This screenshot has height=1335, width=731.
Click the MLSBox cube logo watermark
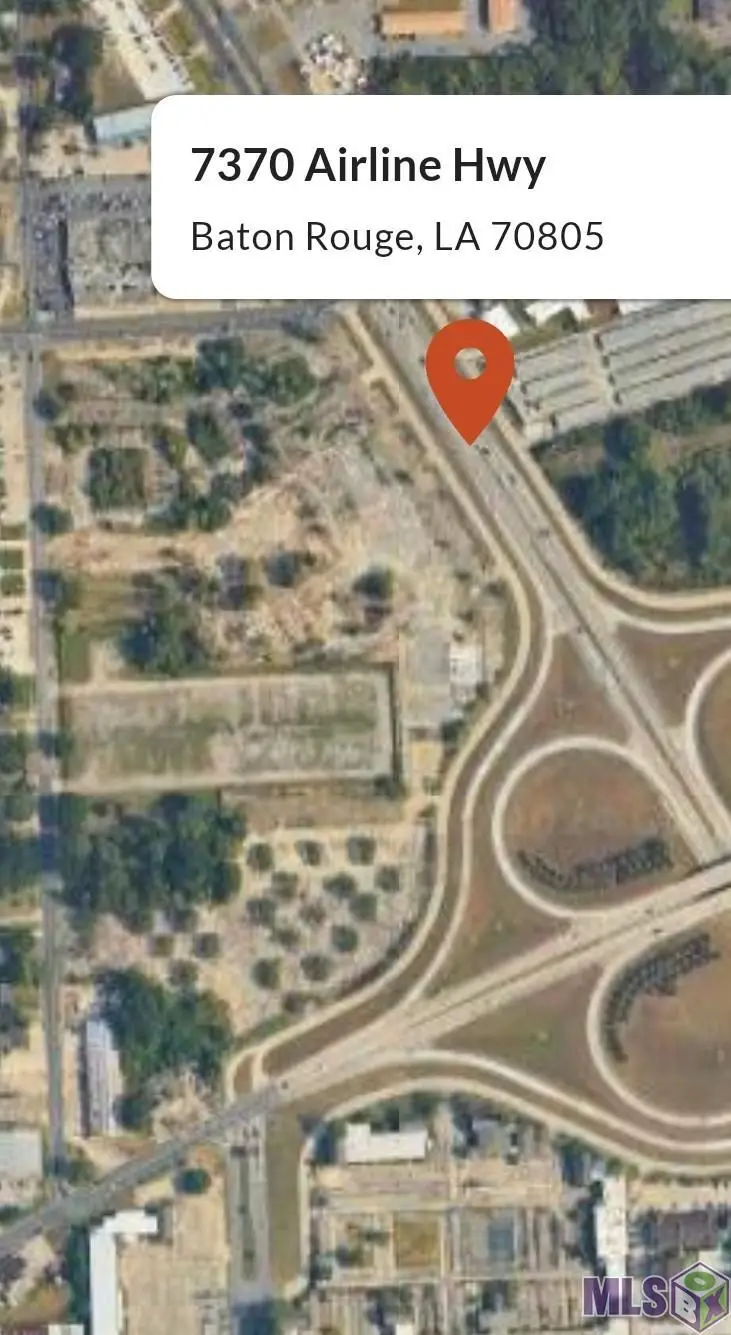(x=696, y=1294)
